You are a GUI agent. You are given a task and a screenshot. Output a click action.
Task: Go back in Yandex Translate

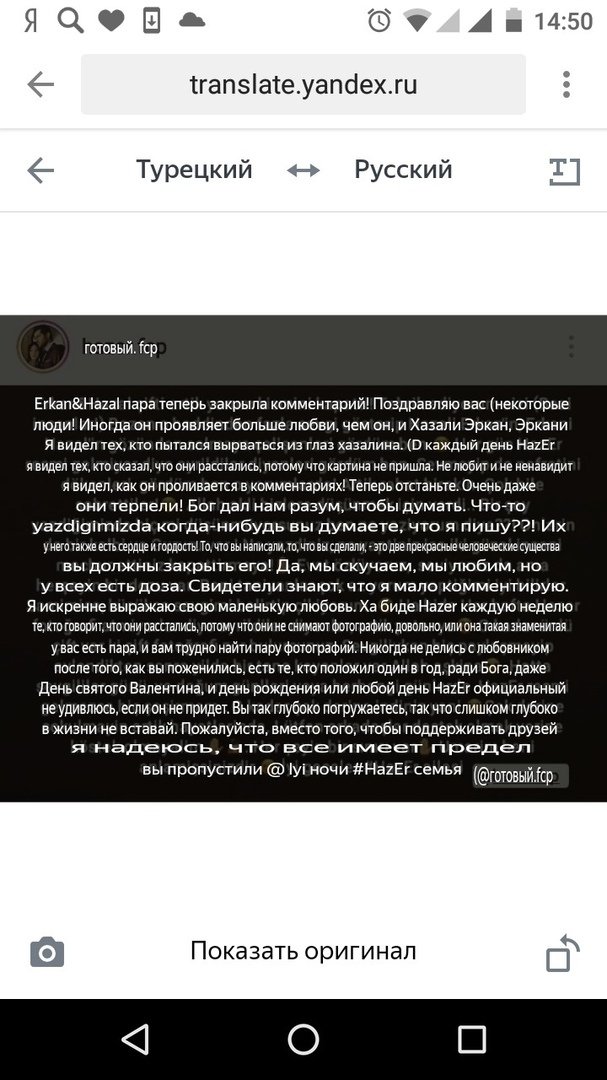[x=40, y=170]
